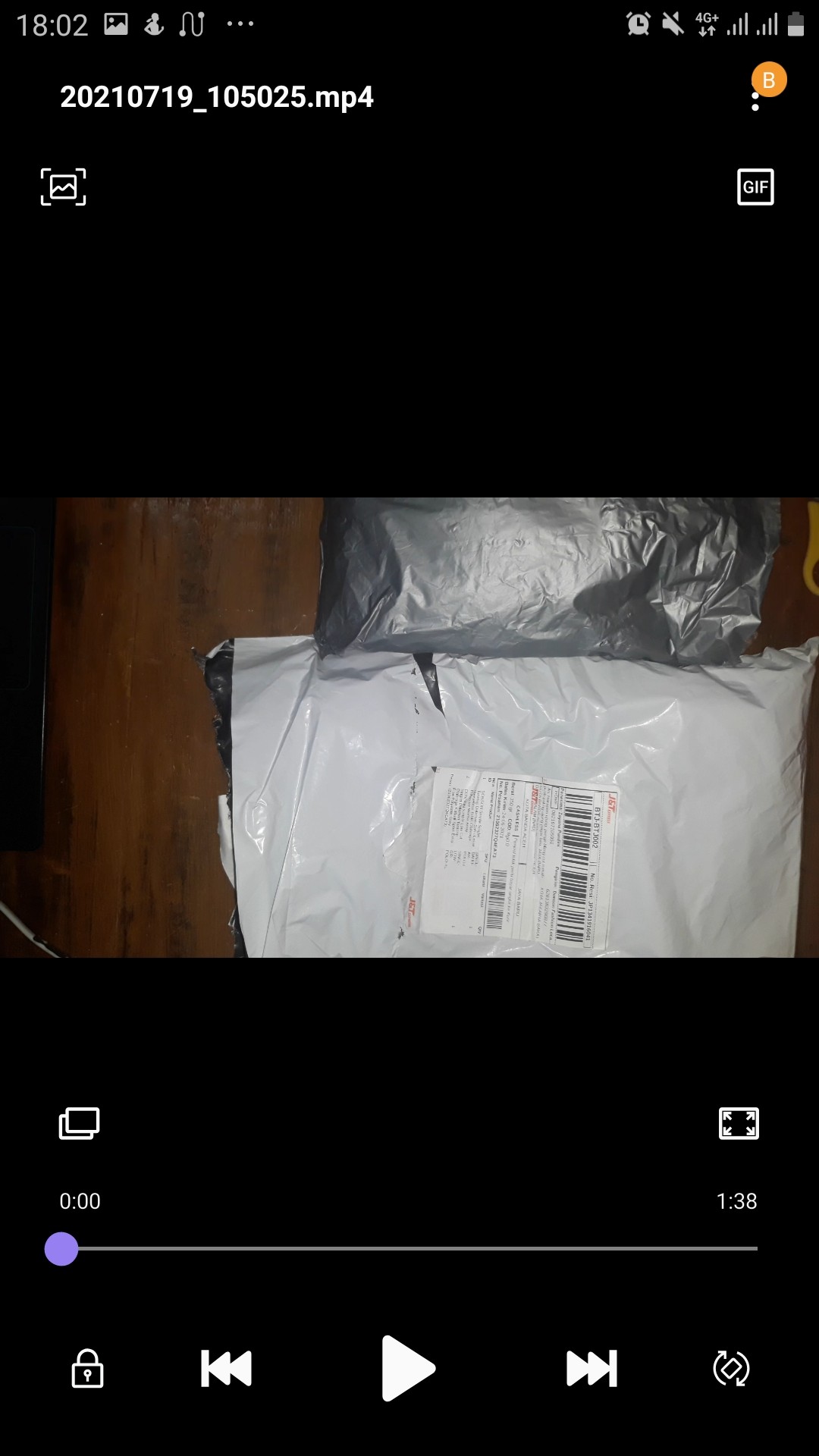Viewport: 819px width, 1456px height.
Task: Open the overflow menu
Action: (755, 102)
